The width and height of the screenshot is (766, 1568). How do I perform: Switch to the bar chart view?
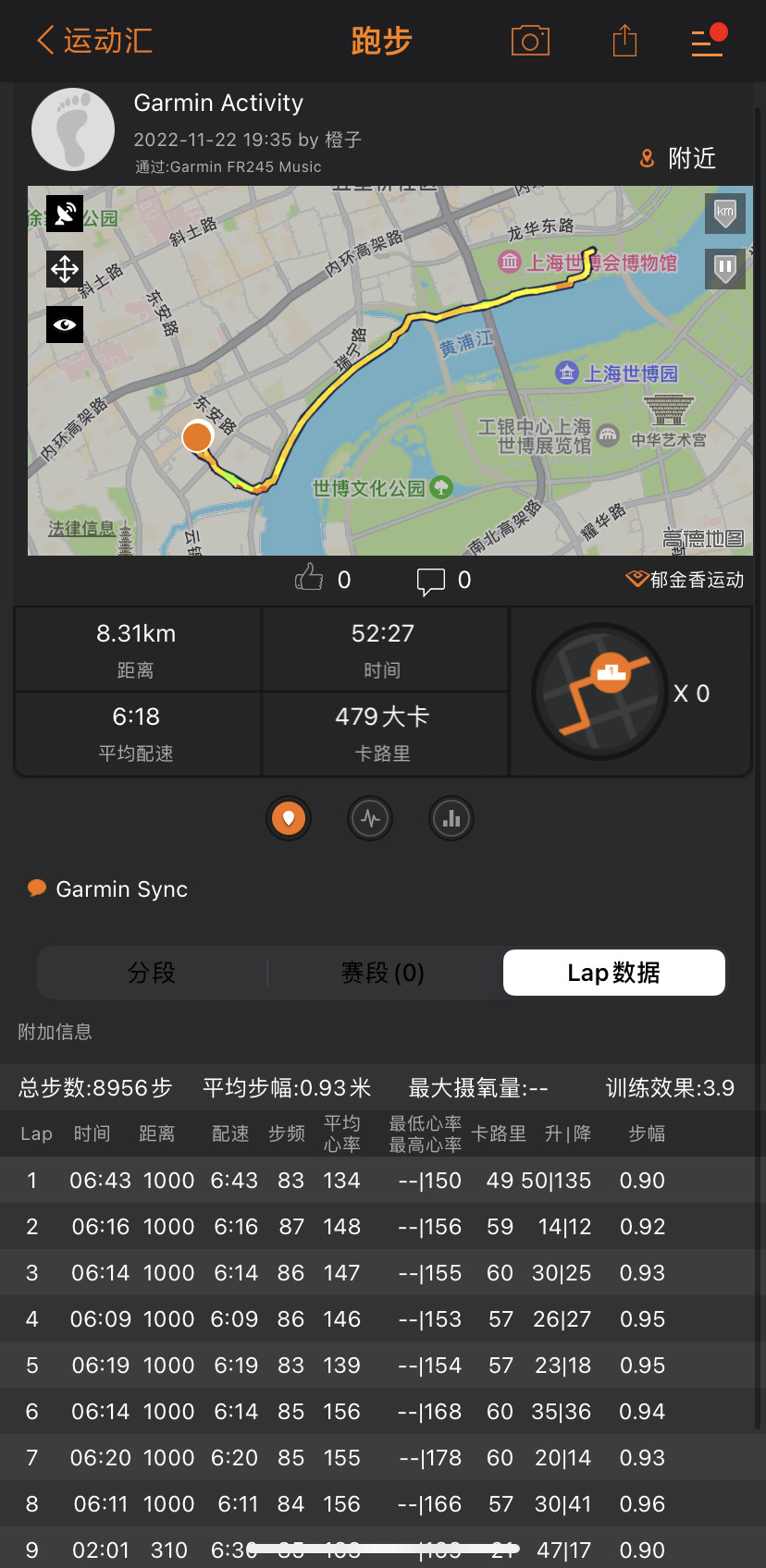tap(451, 818)
